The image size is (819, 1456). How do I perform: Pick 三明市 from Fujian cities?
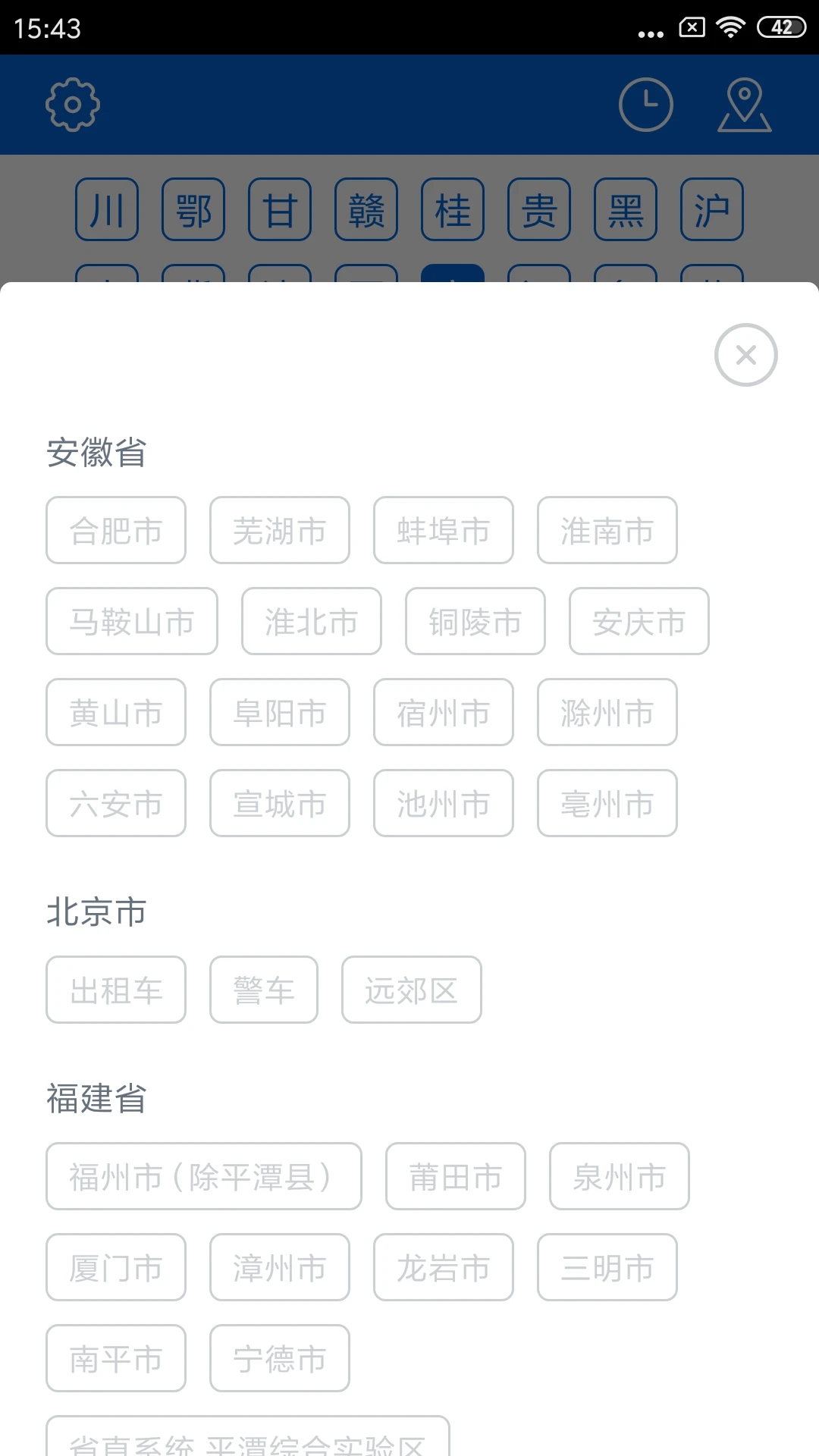[x=607, y=1267]
